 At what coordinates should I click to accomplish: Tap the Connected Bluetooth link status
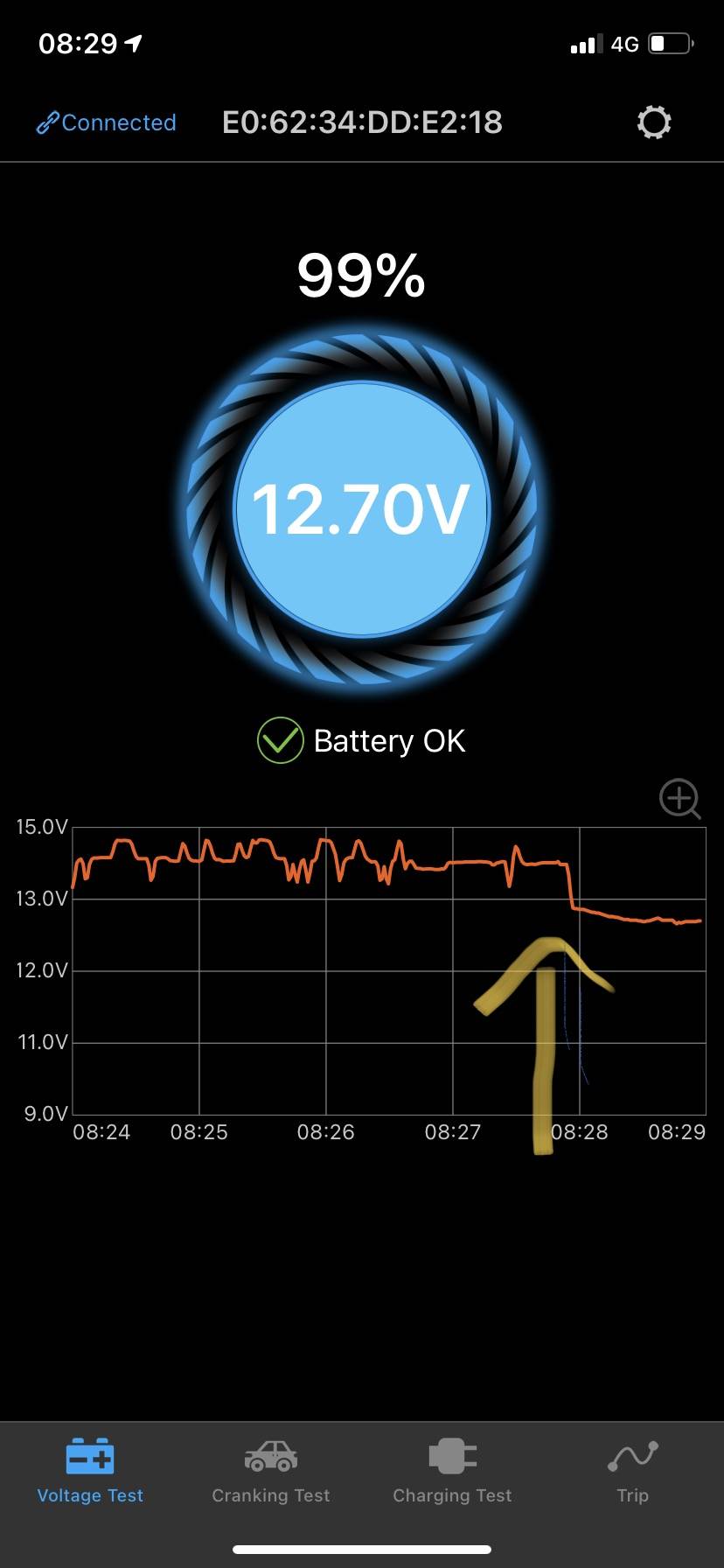[106, 122]
